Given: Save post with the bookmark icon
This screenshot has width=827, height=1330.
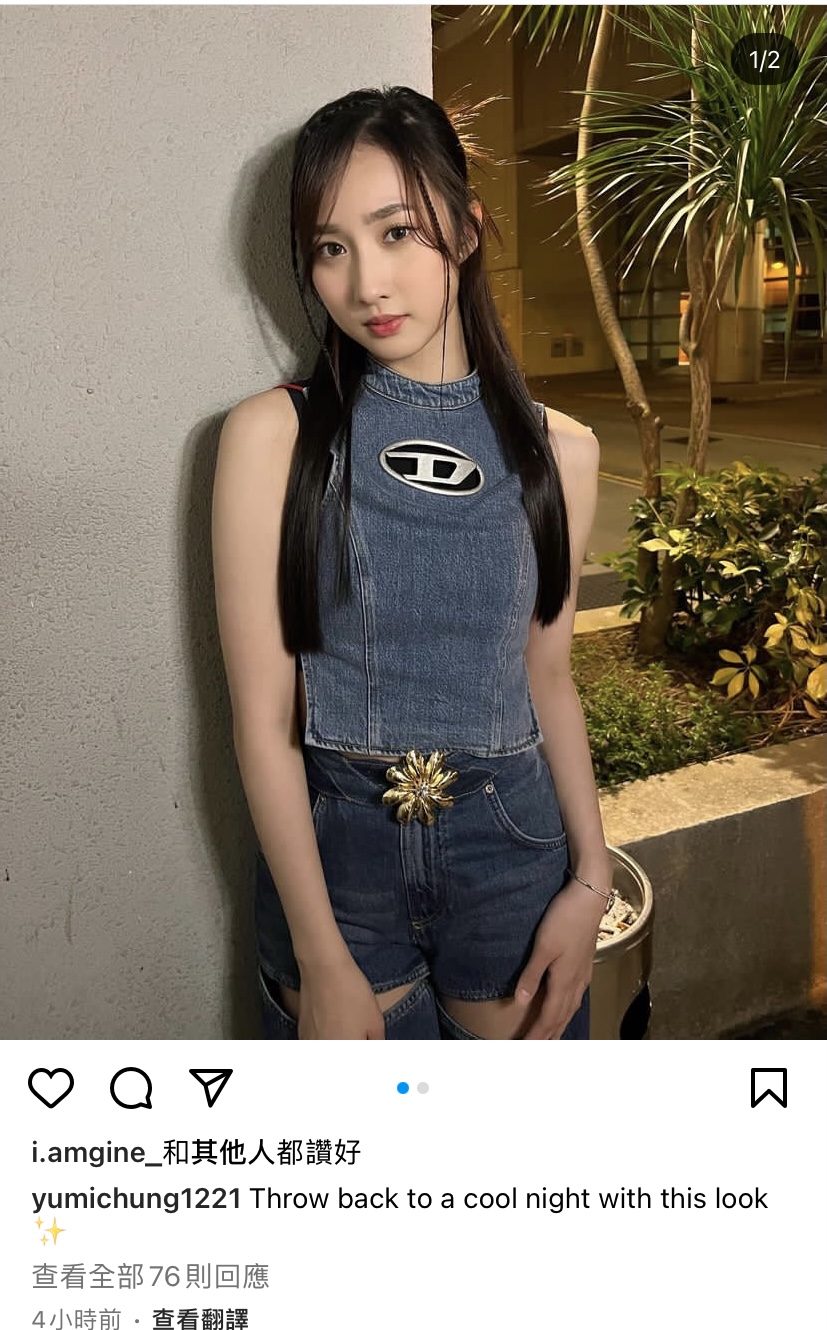Looking at the screenshot, I should pyautogui.click(x=769, y=1088).
